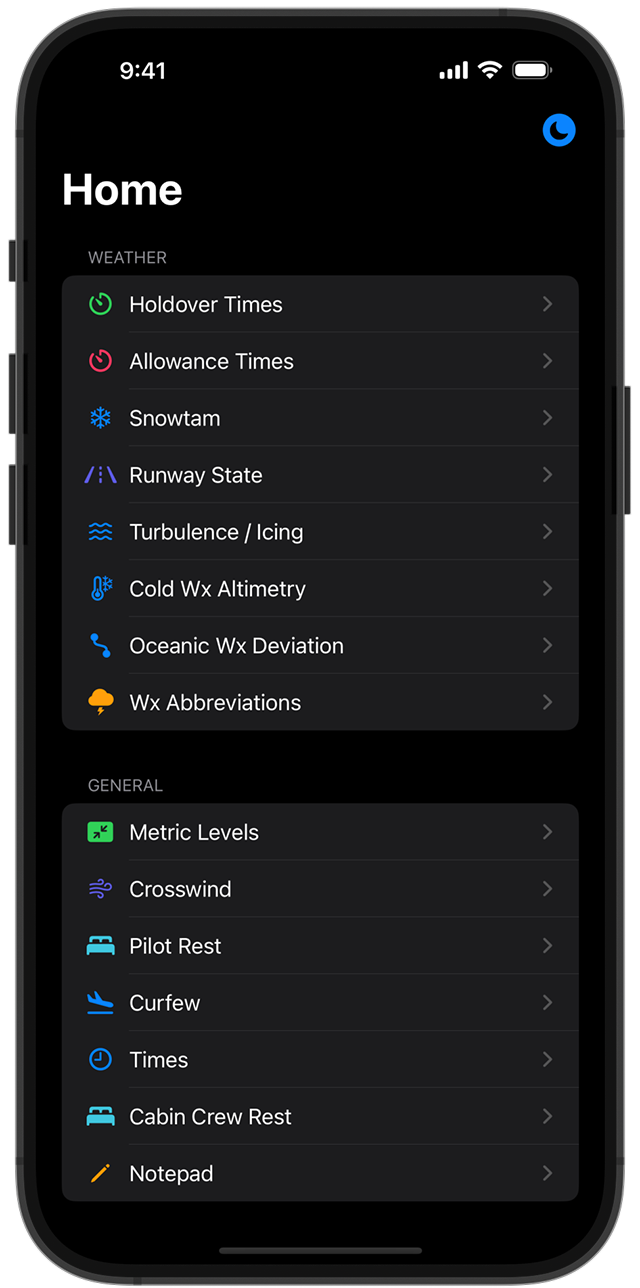Open the Notepad
Image resolution: width=640 pixels, height=1288 pixels.
(x=320, y=1174)
